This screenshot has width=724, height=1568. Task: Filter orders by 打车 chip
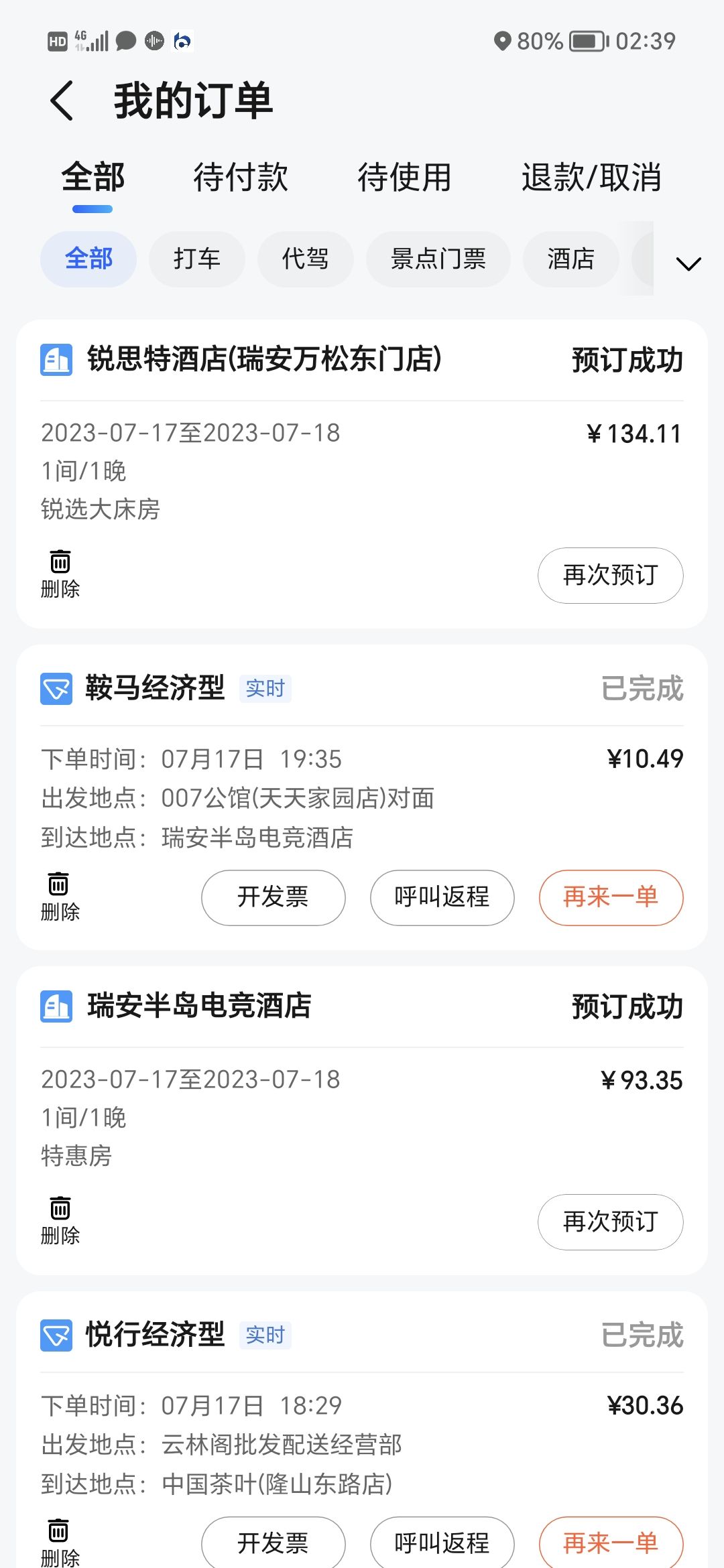tap(196, 259)
